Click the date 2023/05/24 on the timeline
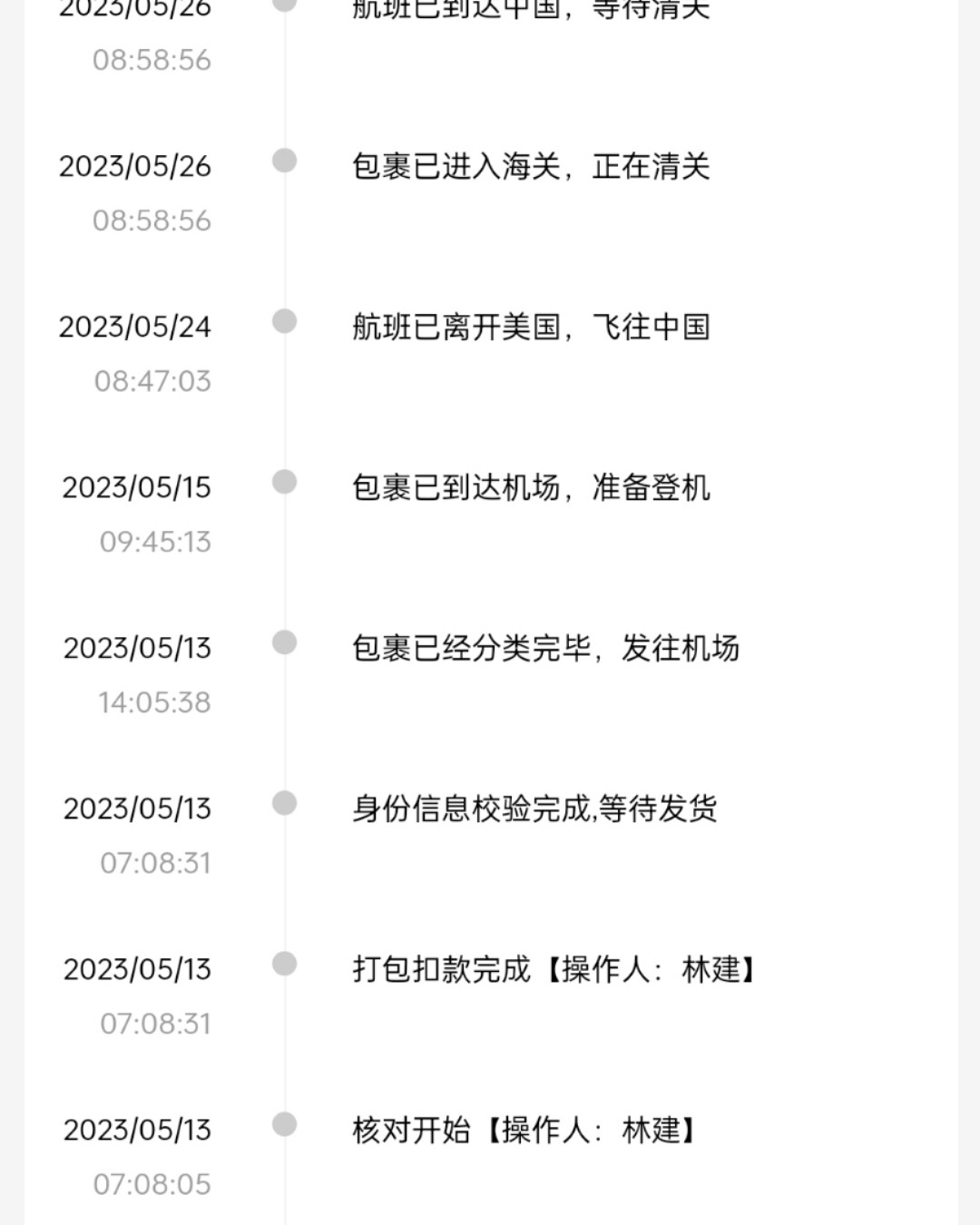980x1225 pixels. point(135,328)
